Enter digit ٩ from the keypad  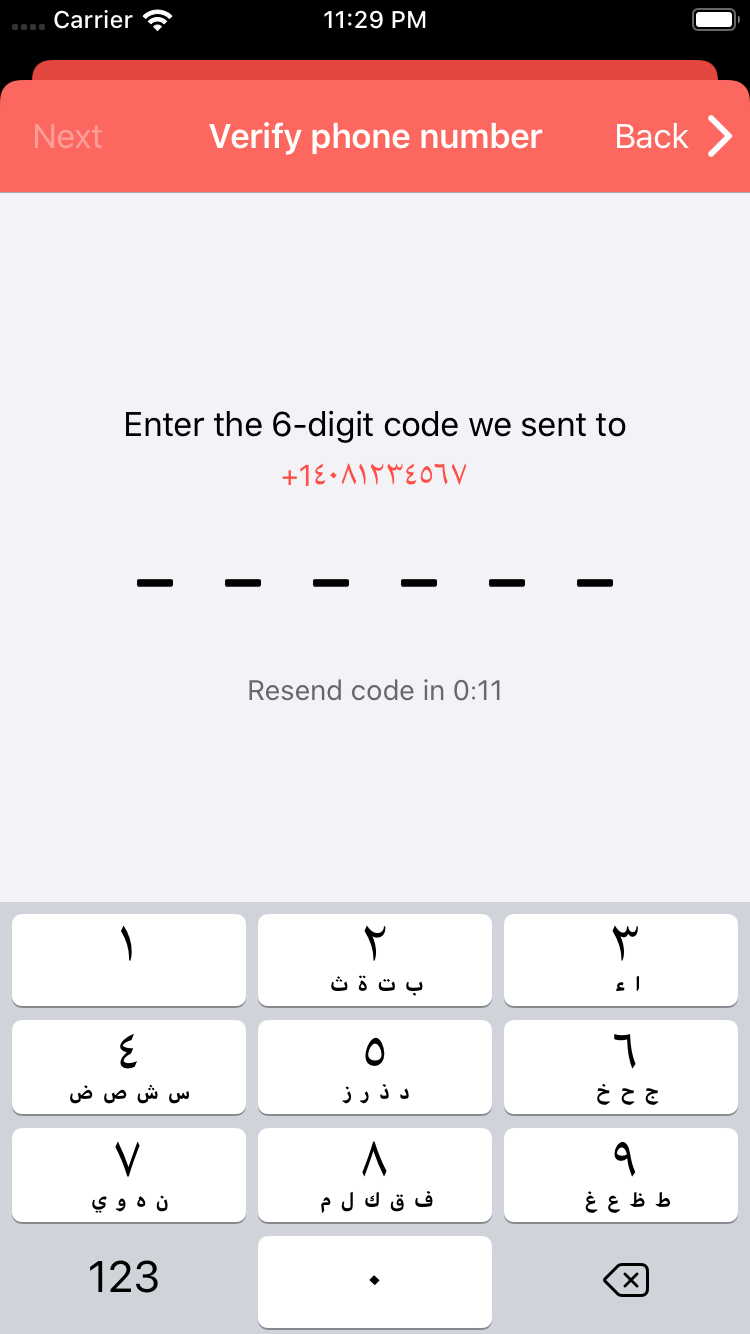[x=621, y=1174]
